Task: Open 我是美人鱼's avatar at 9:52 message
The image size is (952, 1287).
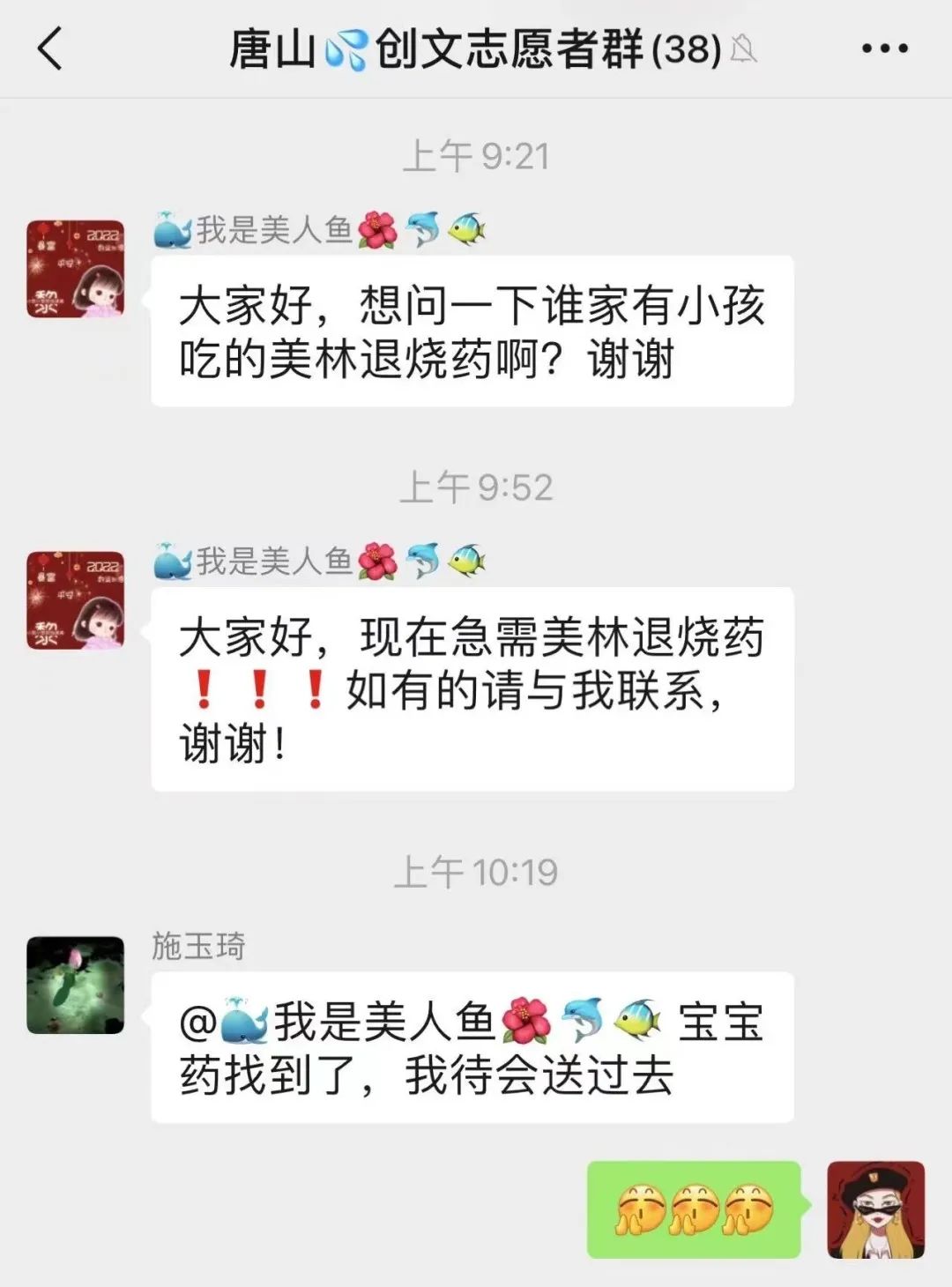Action: pyautogui.click(x=76, y=600)
